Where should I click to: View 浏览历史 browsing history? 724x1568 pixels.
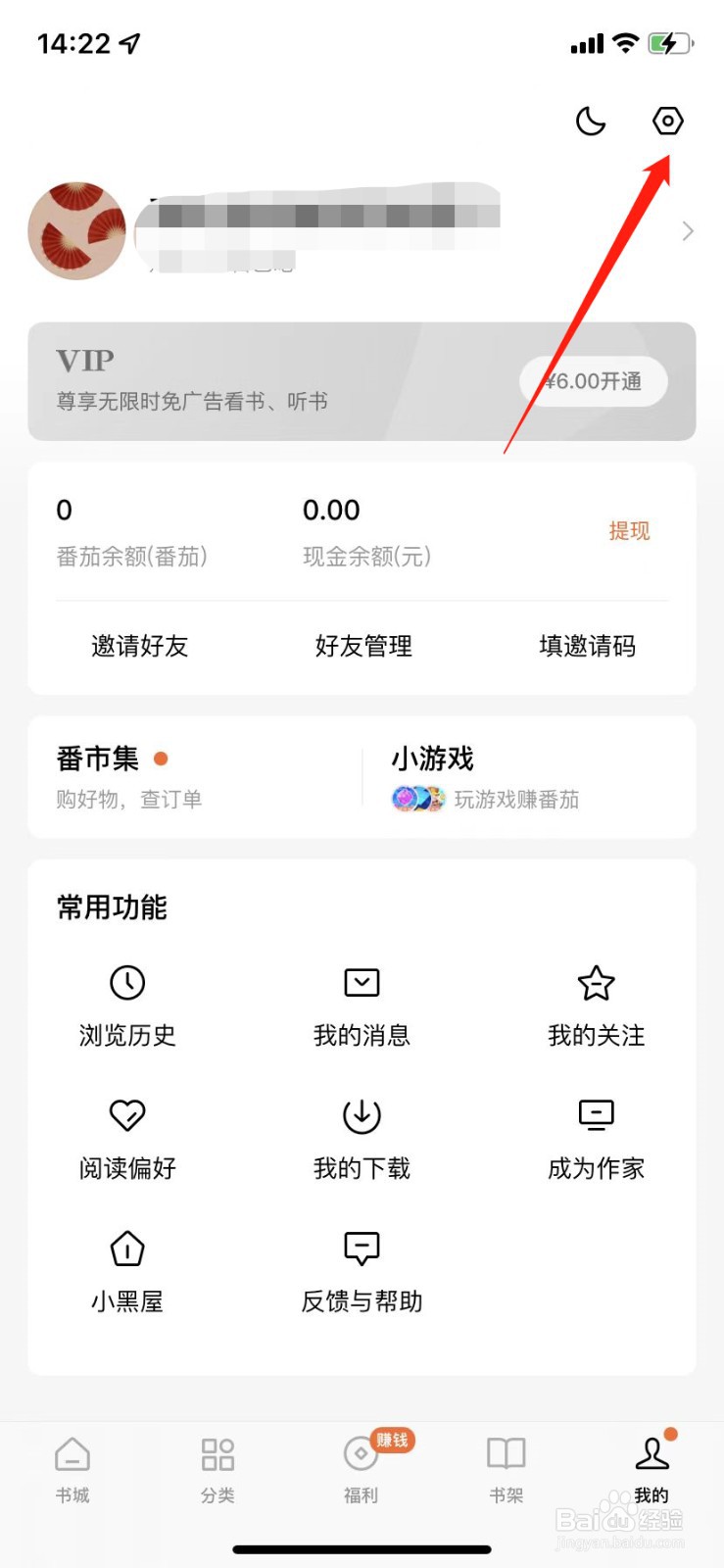pyautogui.click(x=127, y=1005)
